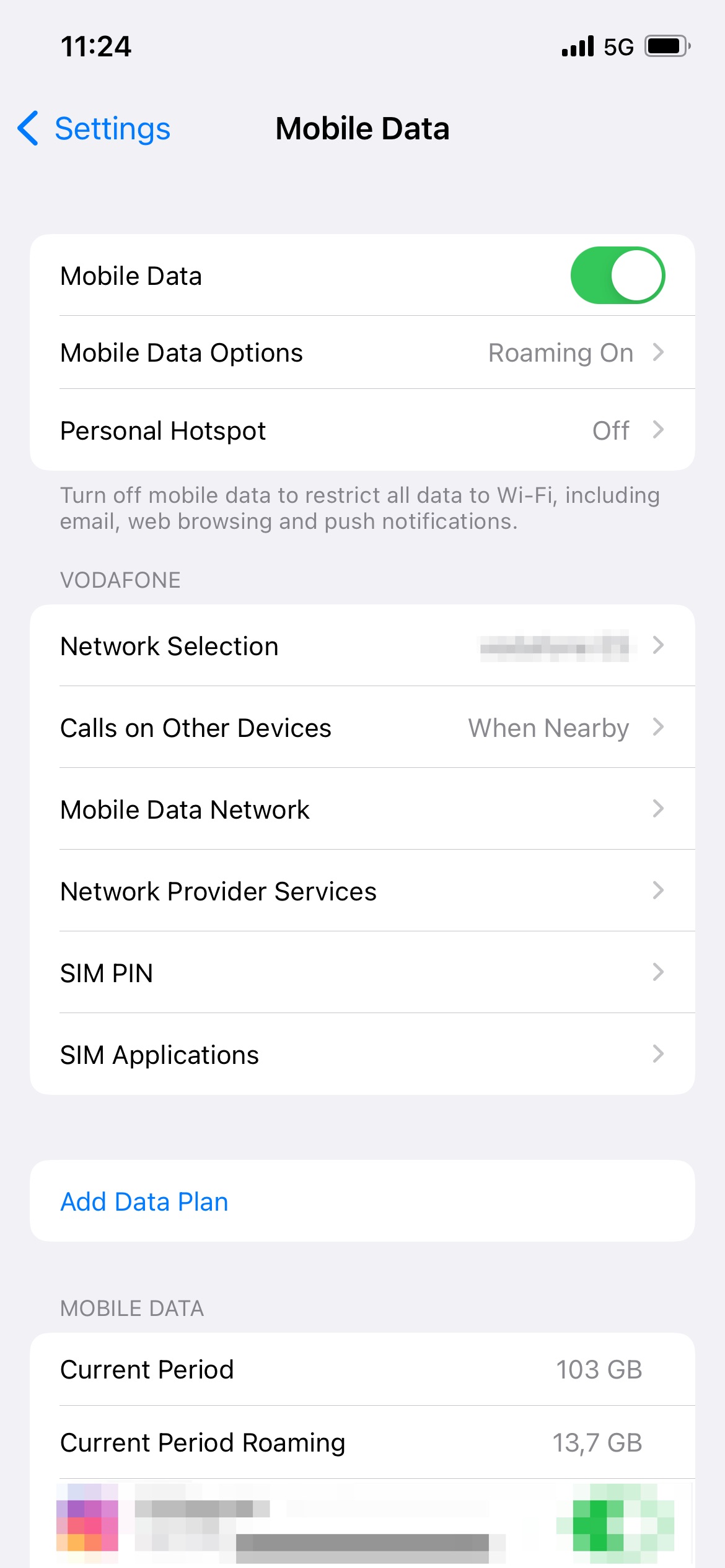Open Network Selection
725x1568 pixels.
point(362,646)
